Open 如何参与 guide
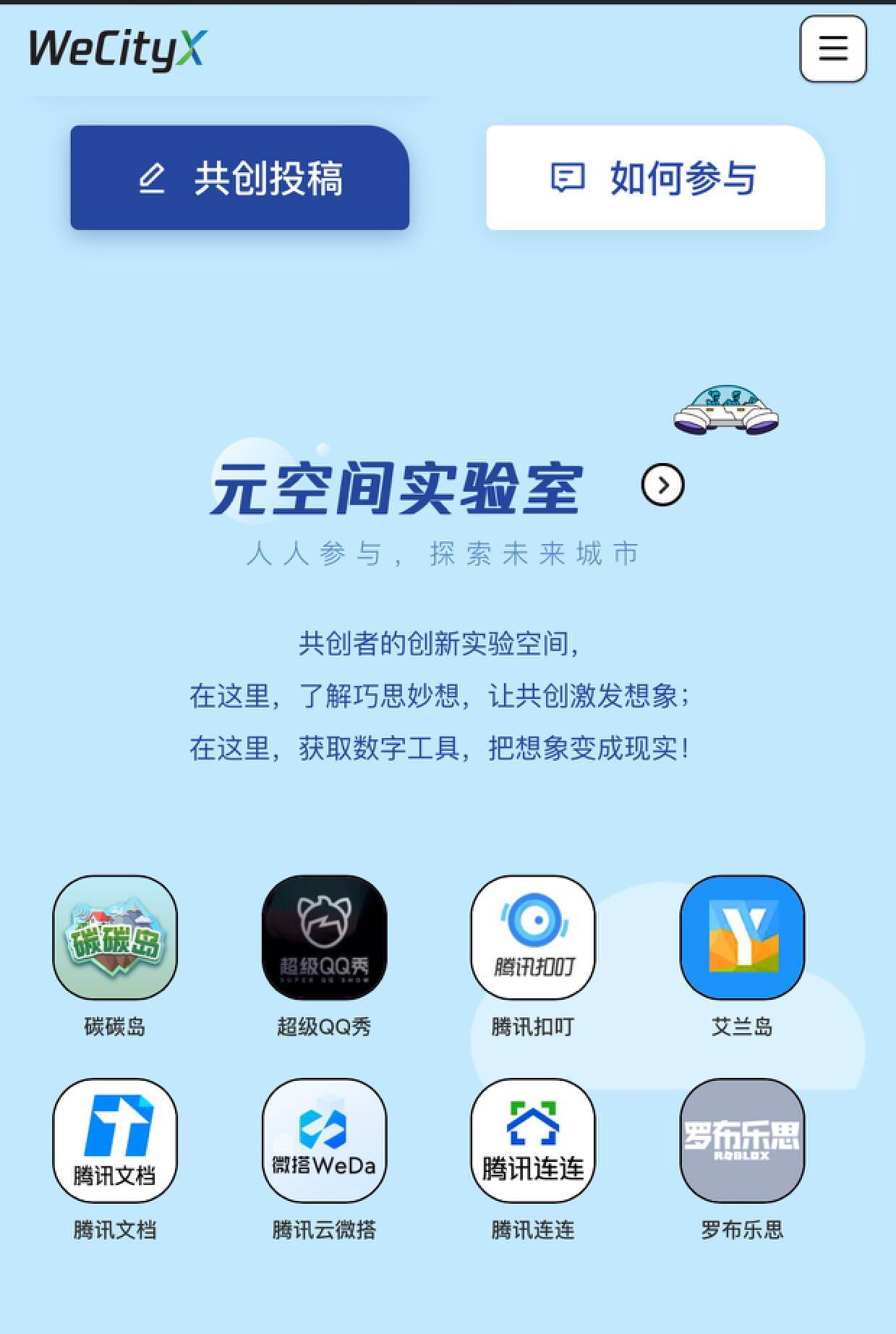Viewport: 896px width, 1334px height. pos(655,178)
